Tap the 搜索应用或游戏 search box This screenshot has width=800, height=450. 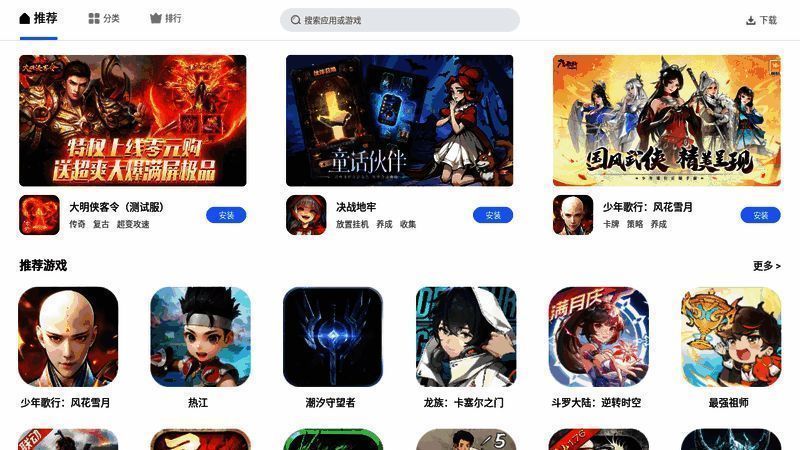[400, 20]
